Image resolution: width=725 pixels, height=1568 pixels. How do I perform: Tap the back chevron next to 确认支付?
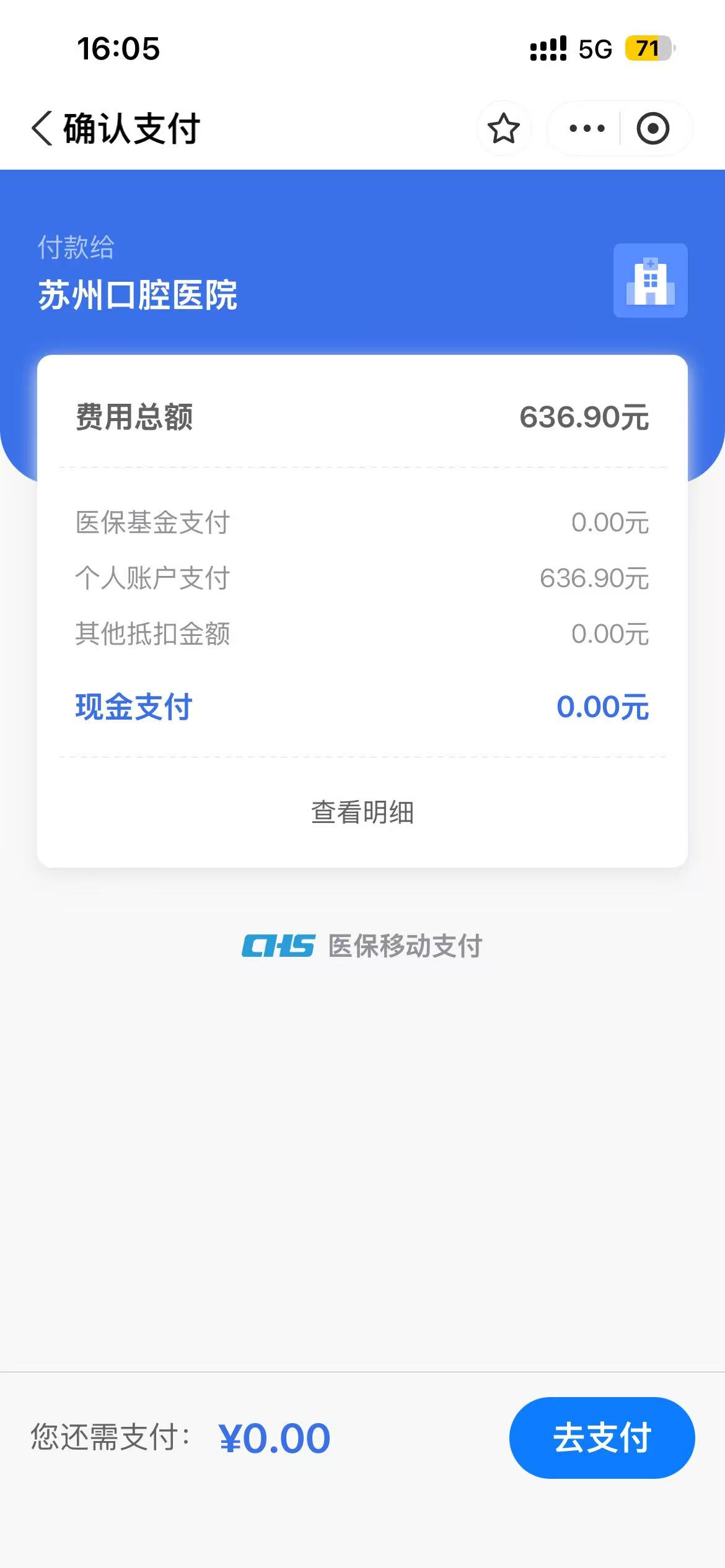click(42, 128)
